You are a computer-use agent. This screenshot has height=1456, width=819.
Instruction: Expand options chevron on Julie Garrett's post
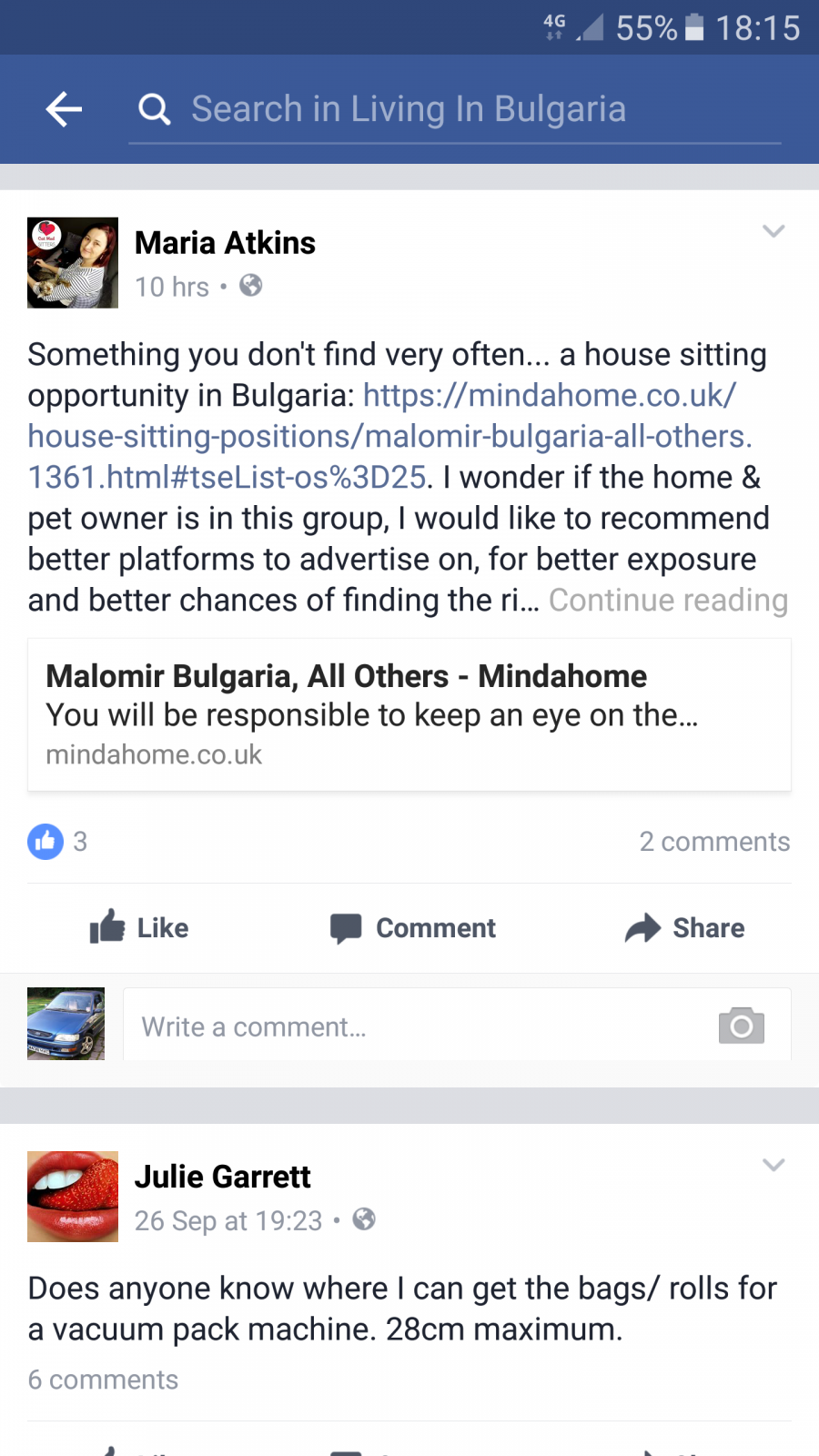773,1165
